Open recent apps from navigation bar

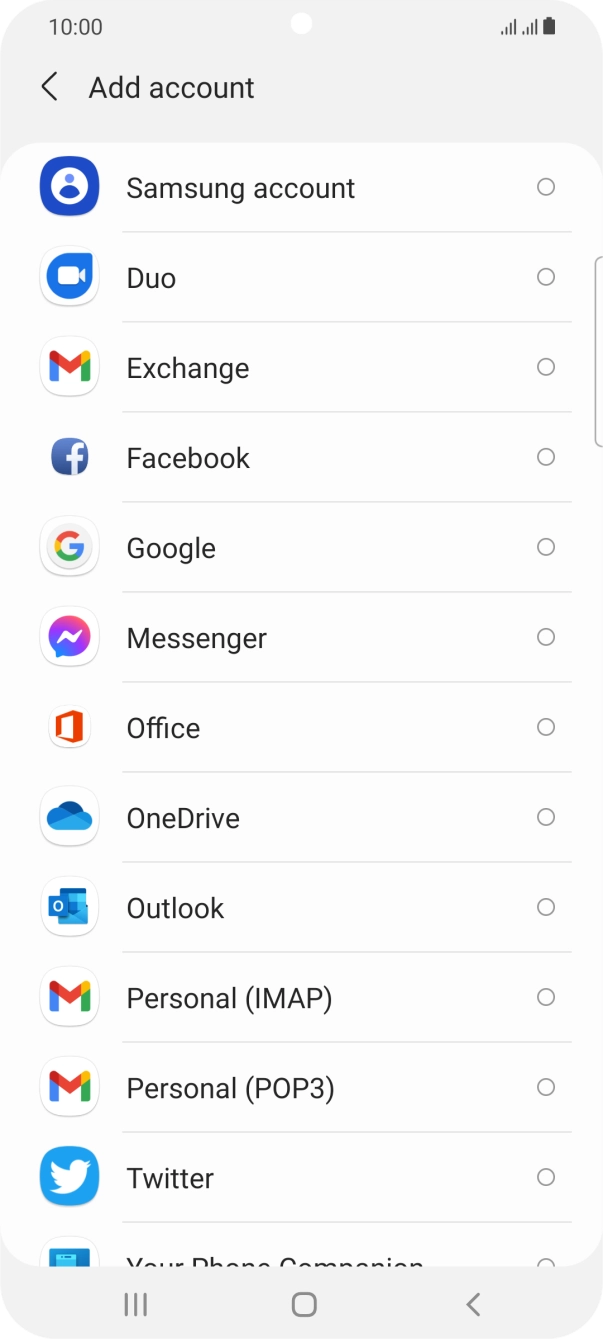(135, 1304)
